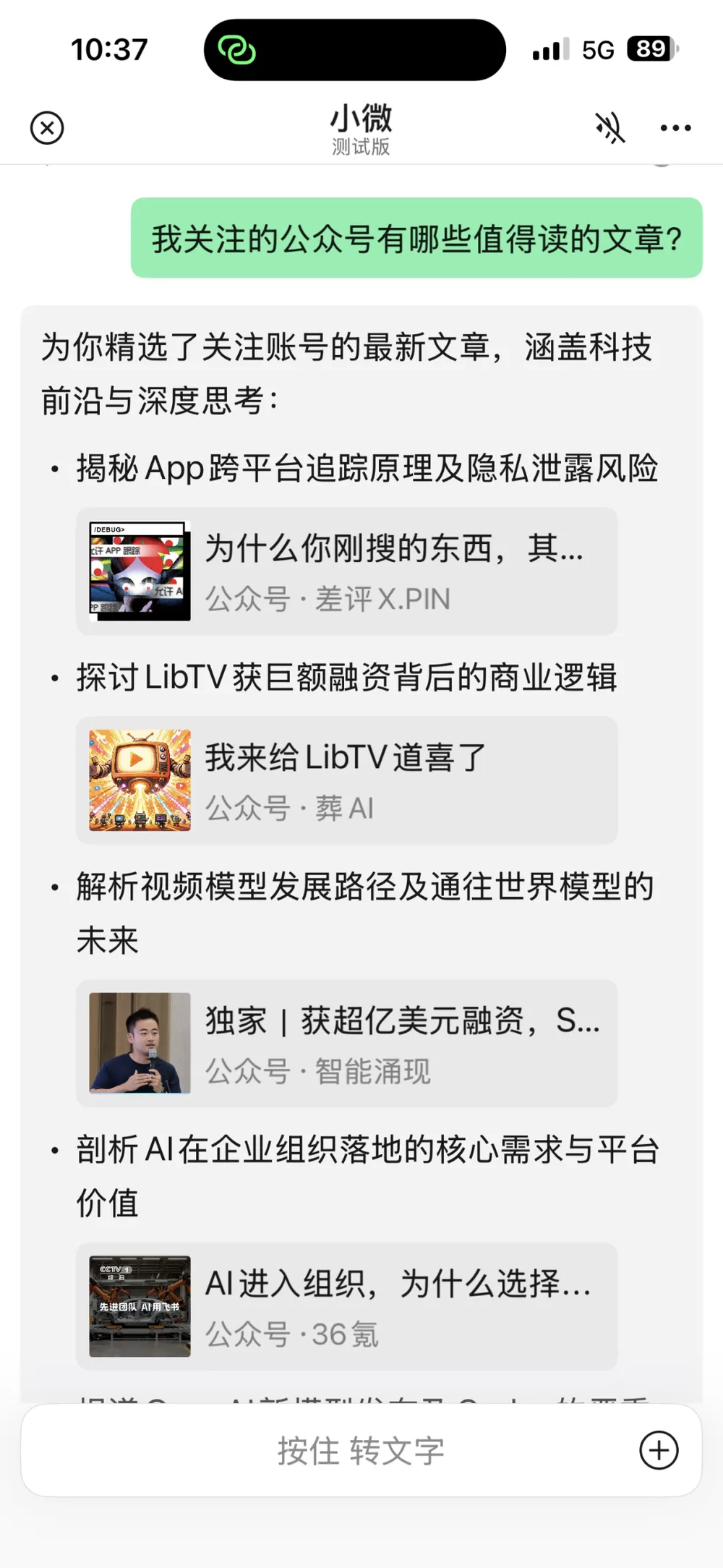Open the 36氪 article card
This screenshot has height=1568, width=723.
click(x=347, y=1306)
